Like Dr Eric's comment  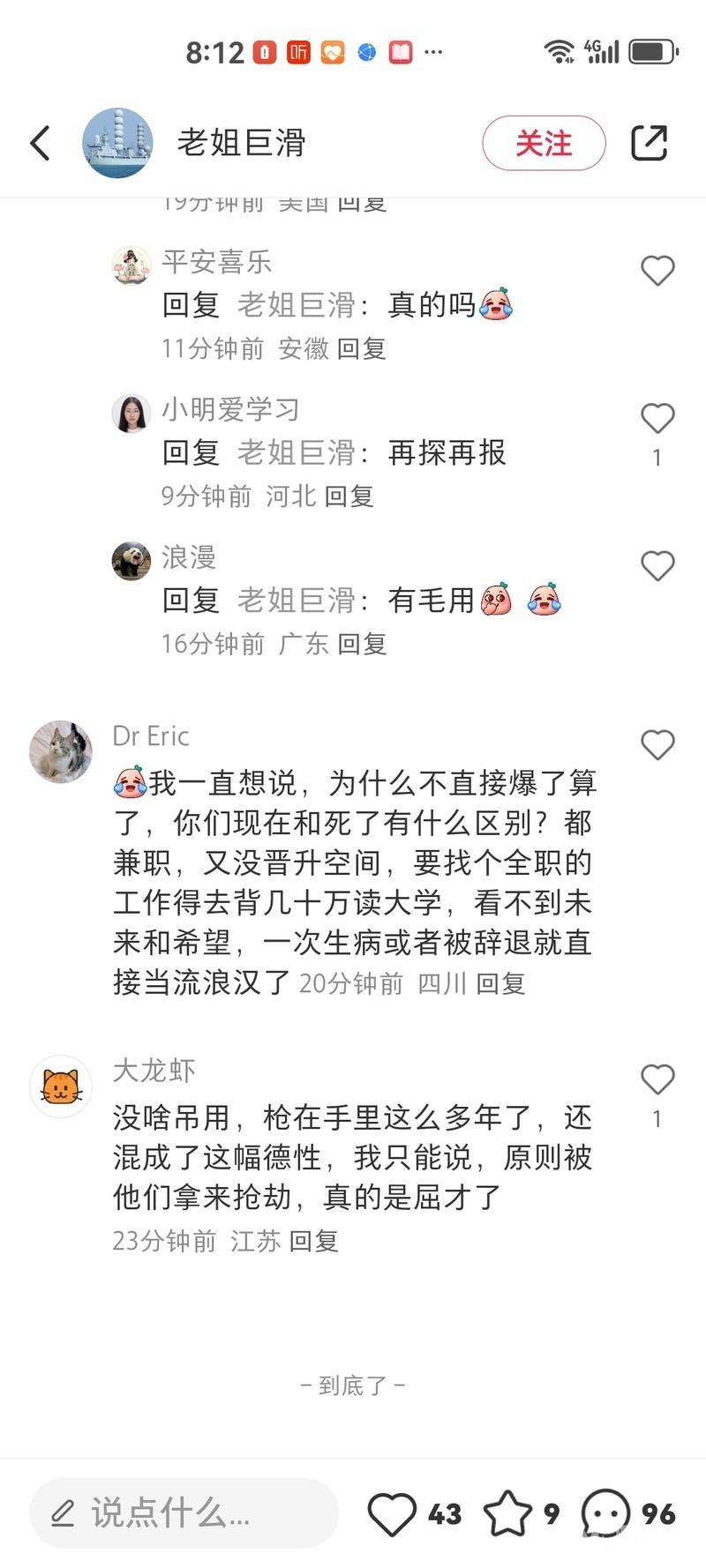[x=657, y=744]
